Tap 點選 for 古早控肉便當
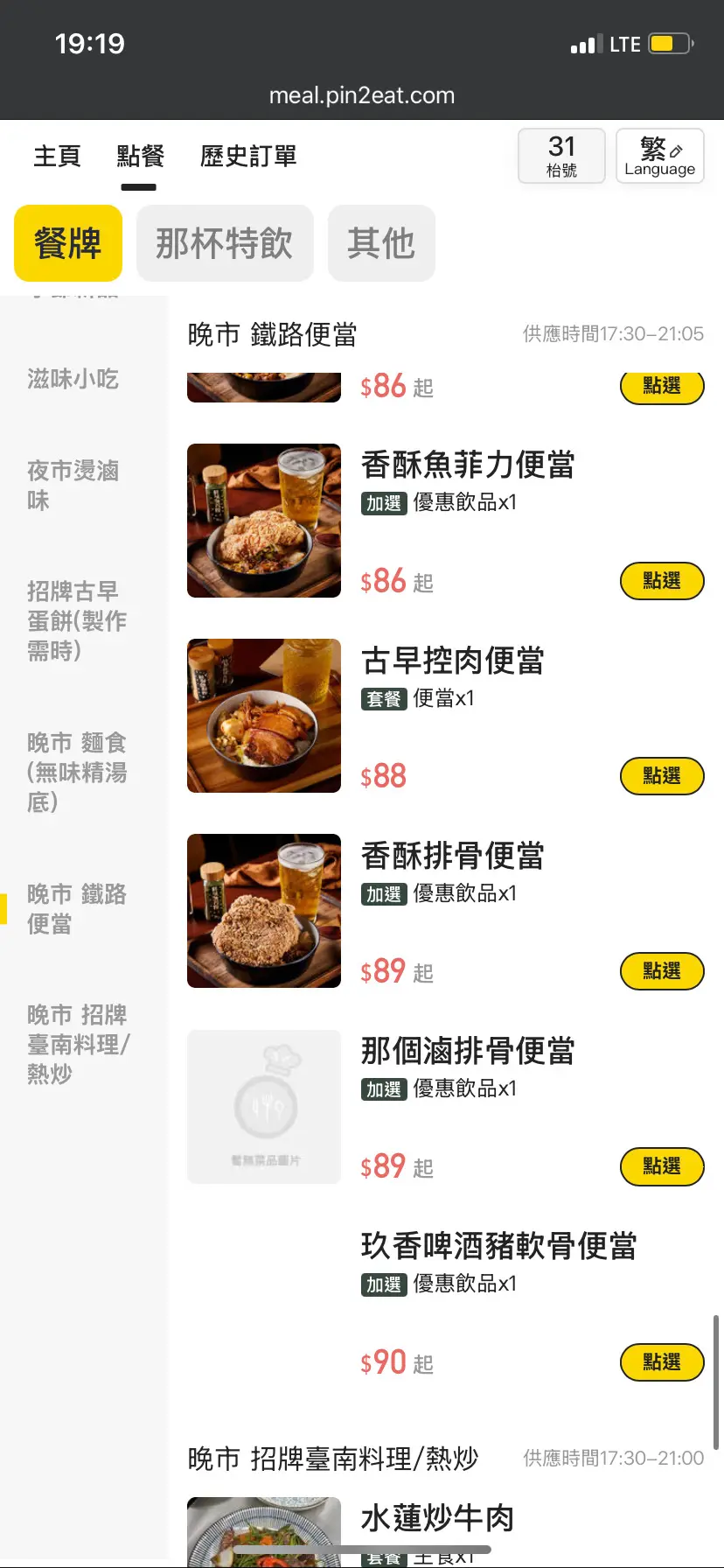 pos(661,776)
